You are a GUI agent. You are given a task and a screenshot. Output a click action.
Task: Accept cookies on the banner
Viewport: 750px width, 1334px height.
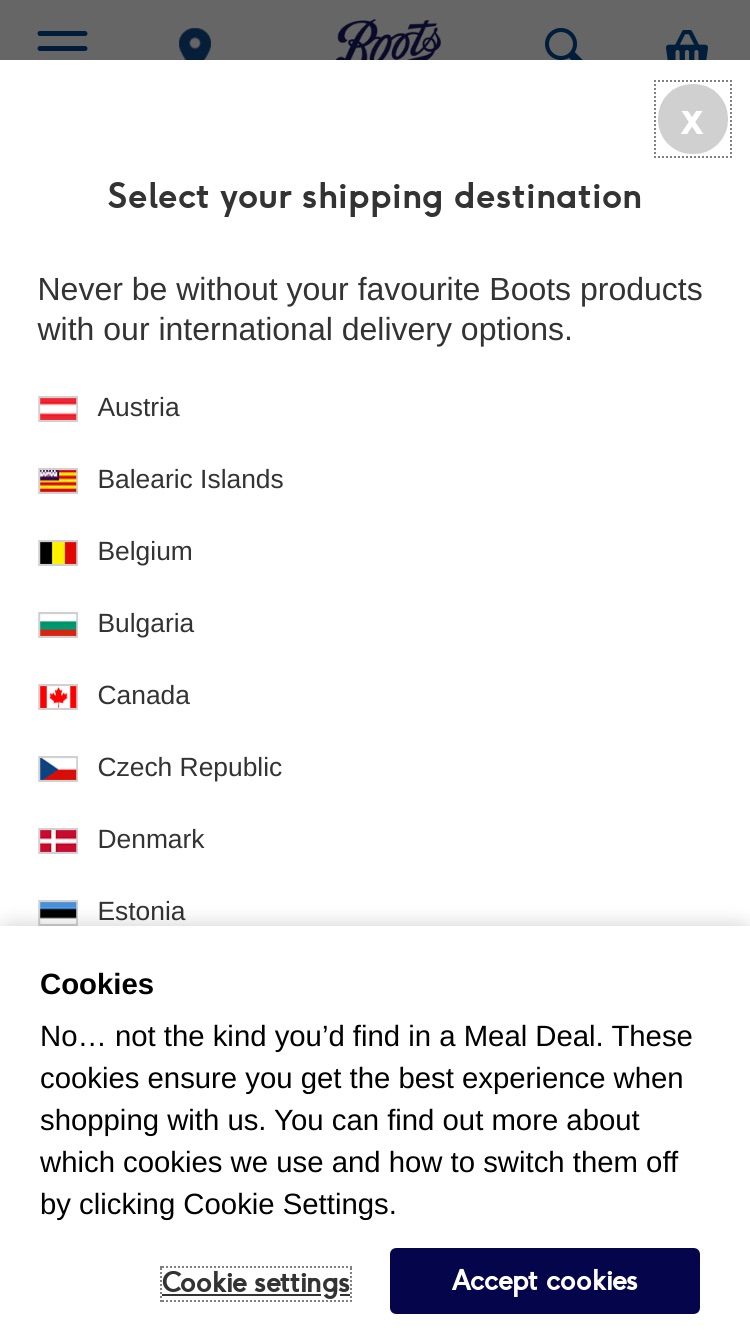click(545, 1281)
